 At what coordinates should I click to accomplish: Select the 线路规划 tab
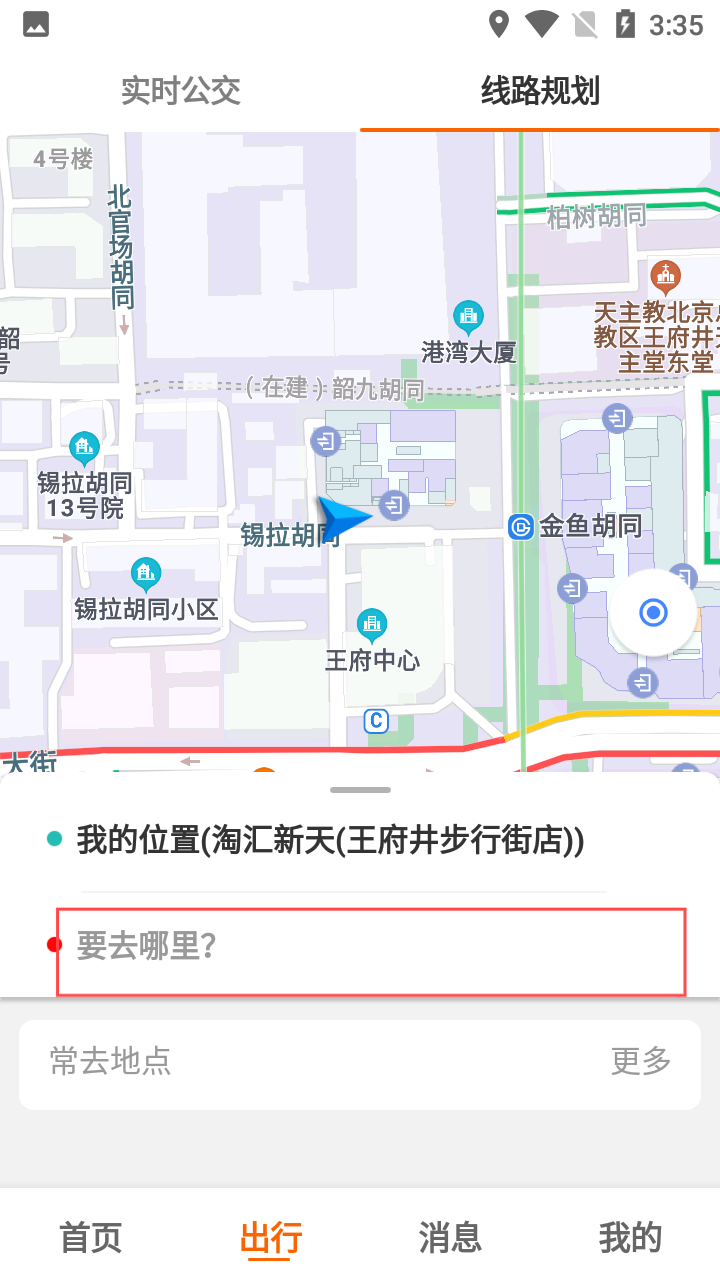coord(540,91)
